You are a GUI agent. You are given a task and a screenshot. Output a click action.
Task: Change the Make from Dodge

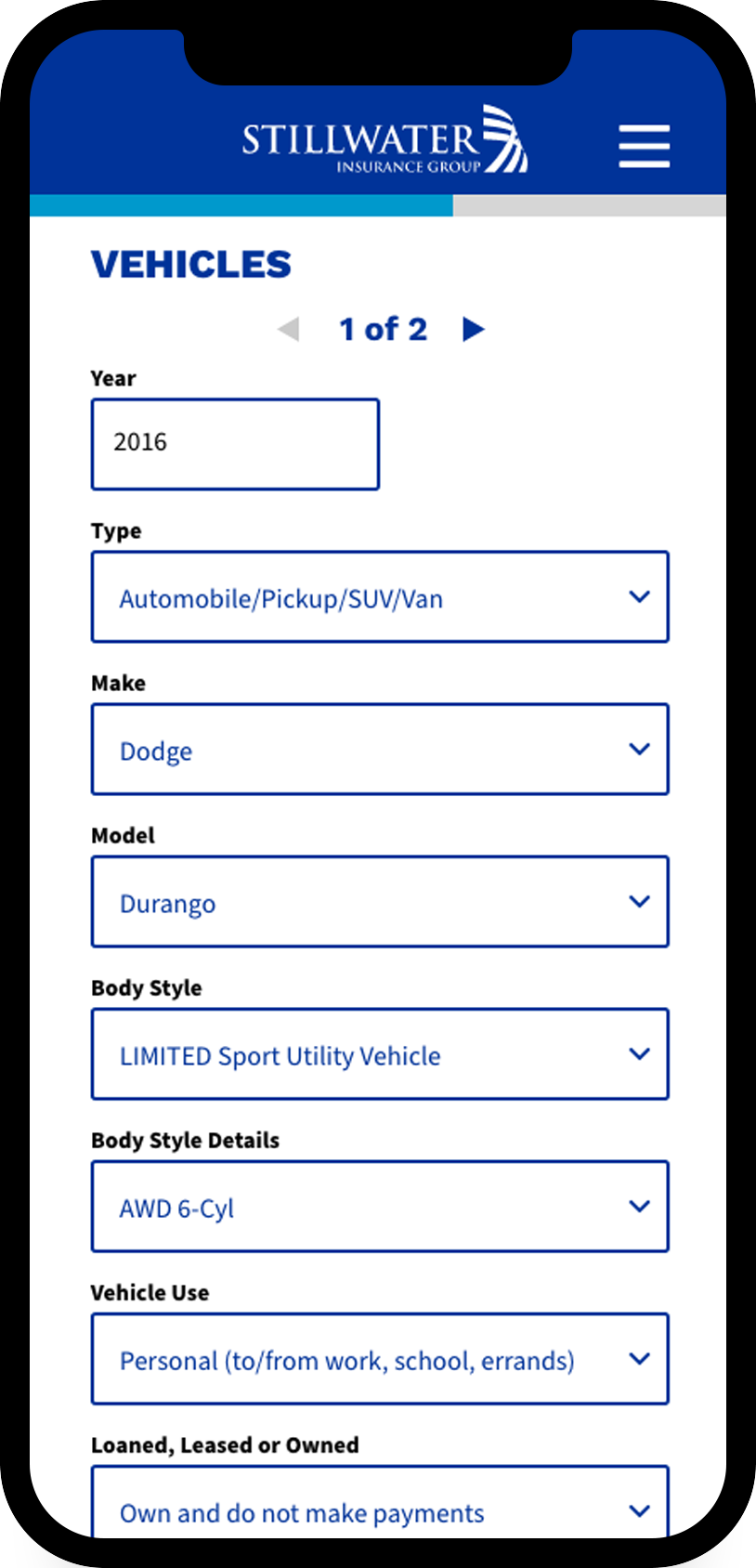(x=380, y=749)
